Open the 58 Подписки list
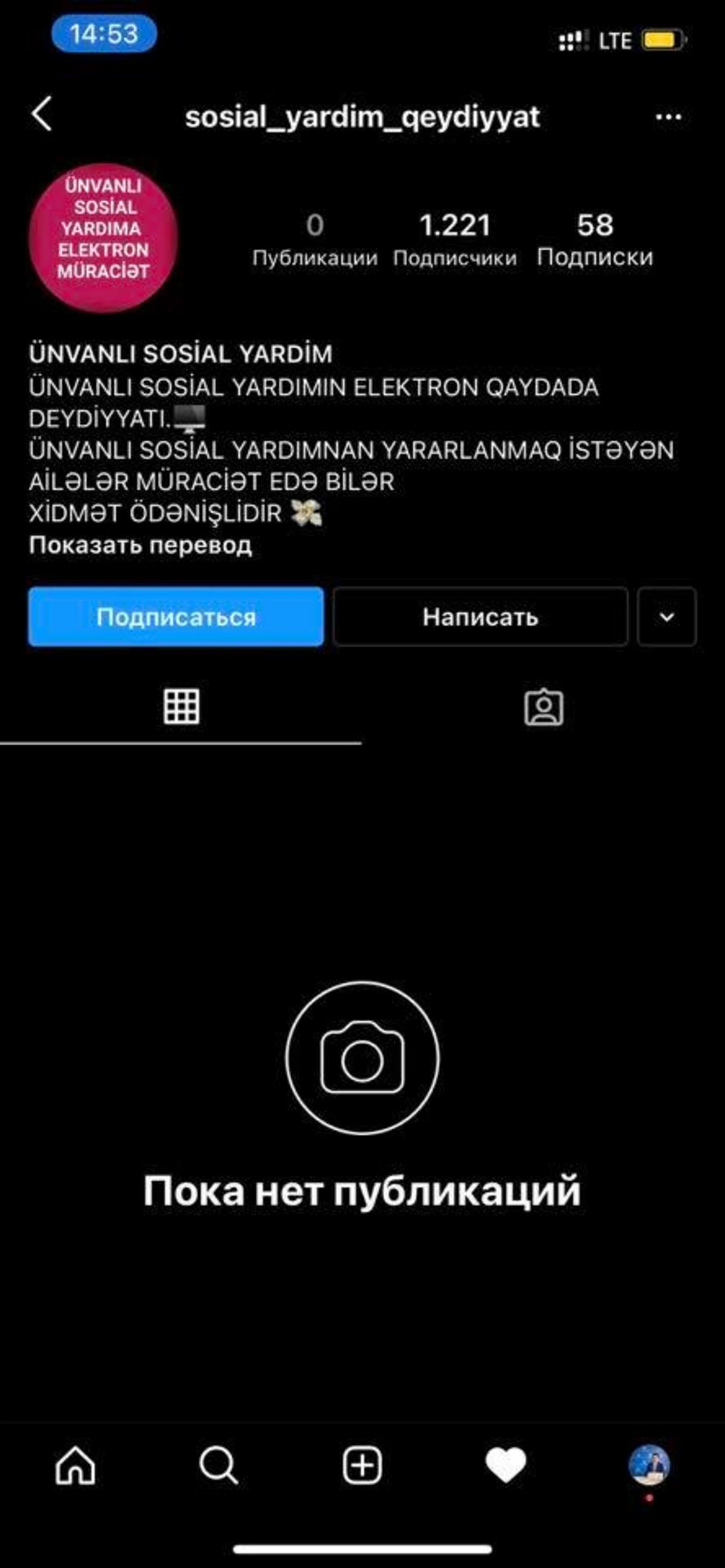Image resolution: width=725 pixels, height=1568 pixels. tap(594, 240)
